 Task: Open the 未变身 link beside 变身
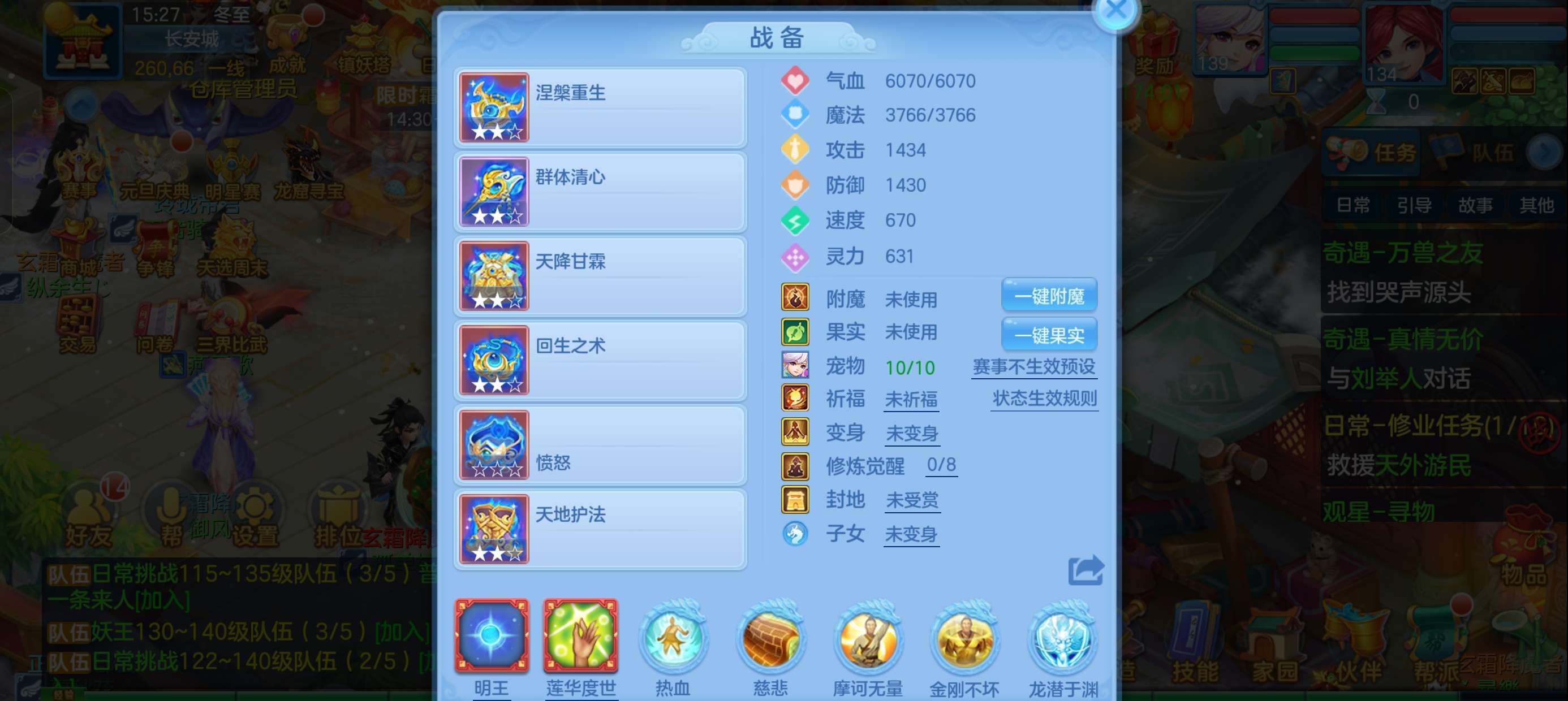(911, 433)
